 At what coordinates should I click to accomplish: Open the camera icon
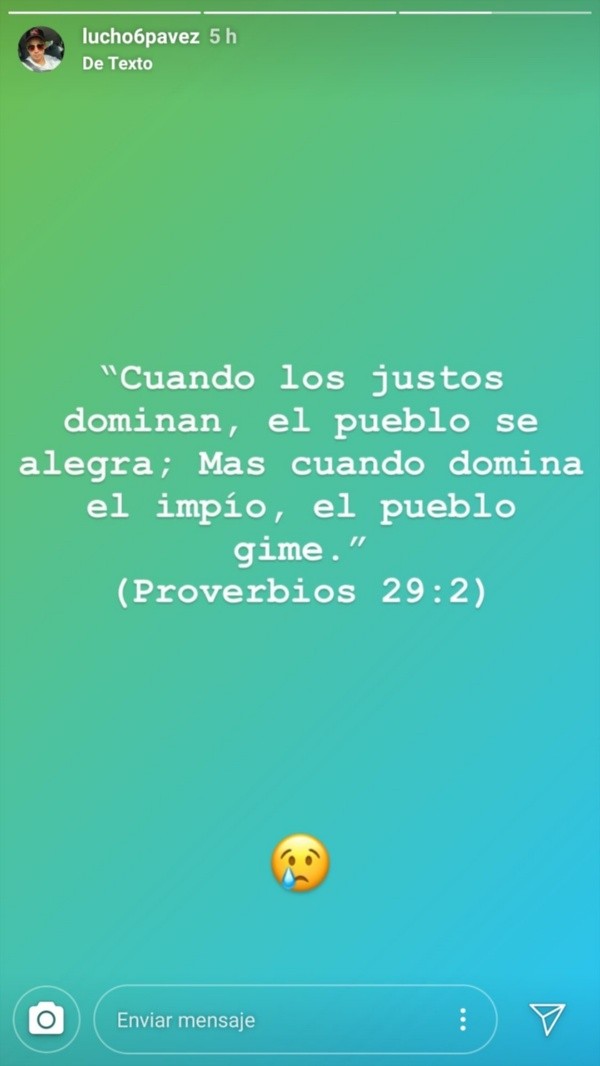46,1019
